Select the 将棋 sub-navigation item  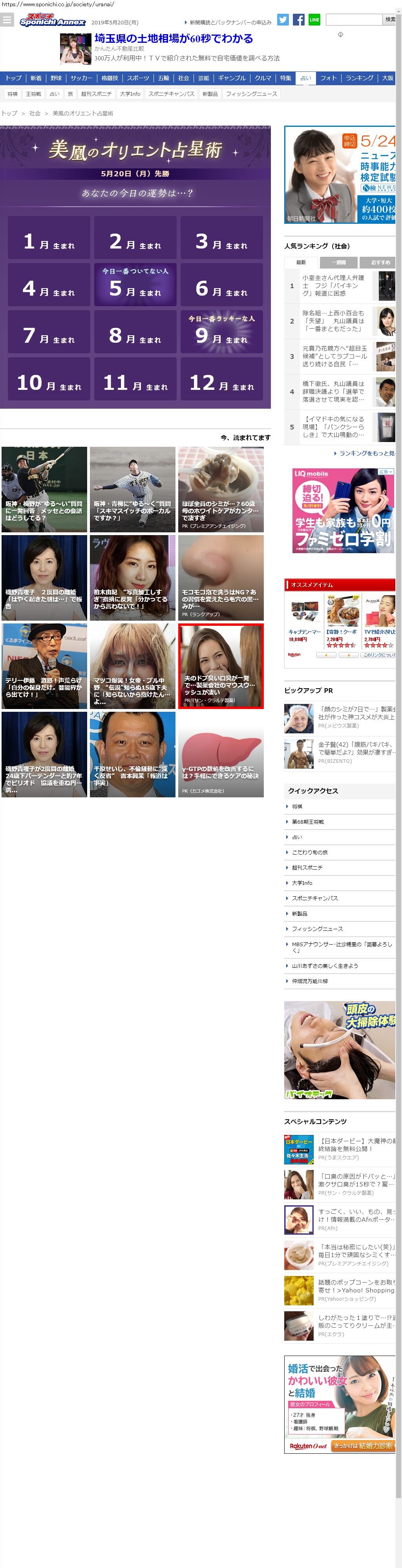12,94
